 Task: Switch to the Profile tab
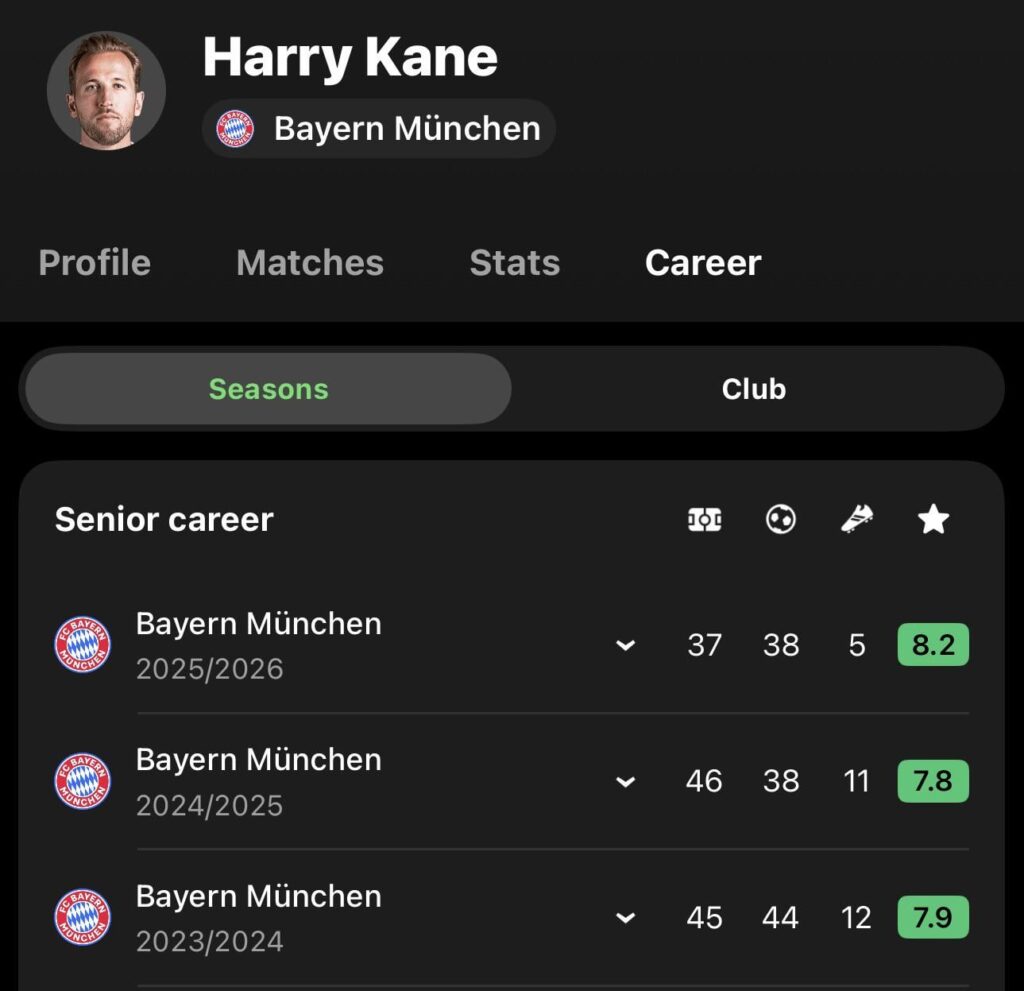[x=94, y=262]
